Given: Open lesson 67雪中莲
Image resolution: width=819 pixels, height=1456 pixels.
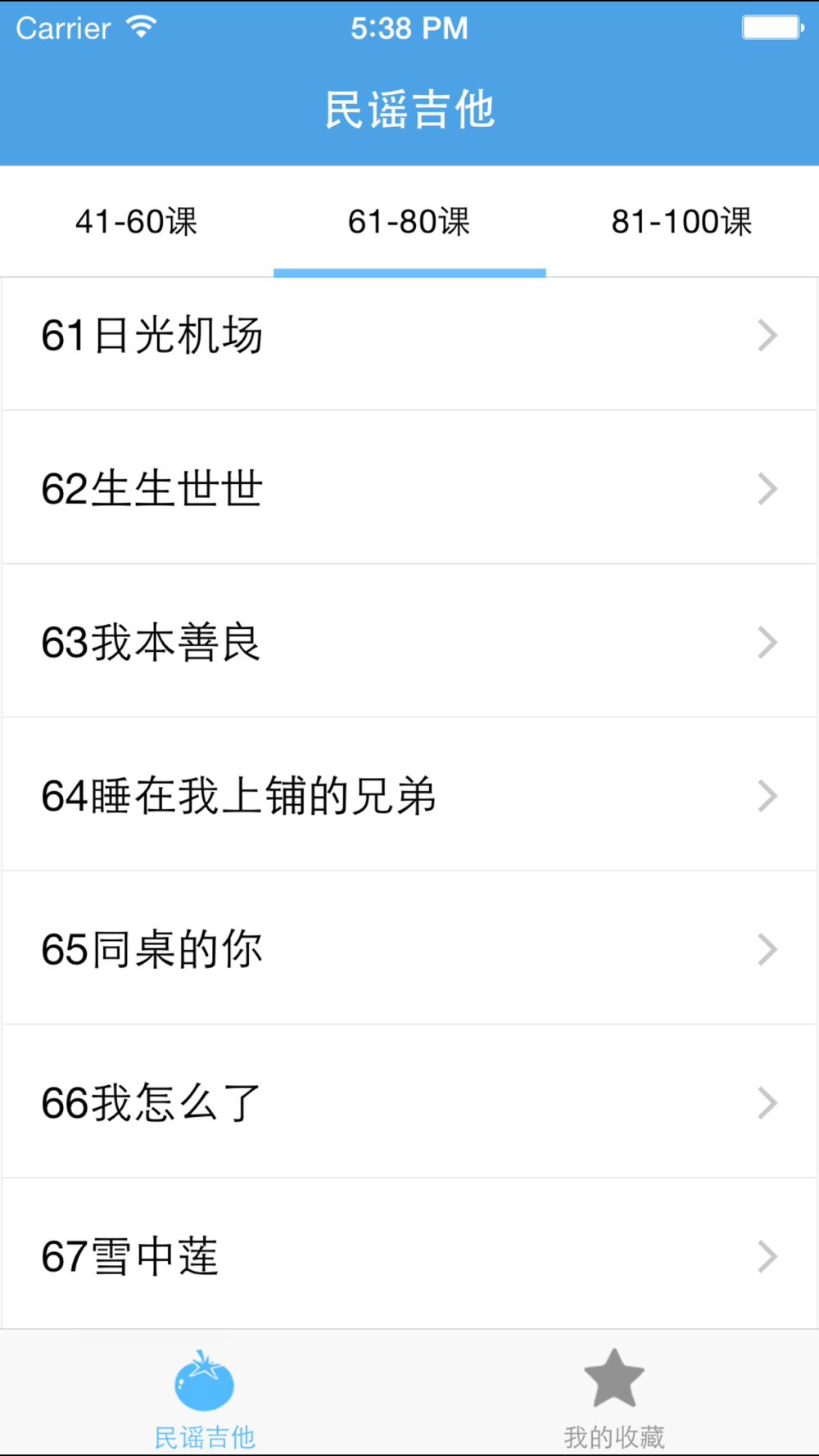Looking at the screenshot, I should (x=409, y=1255).
